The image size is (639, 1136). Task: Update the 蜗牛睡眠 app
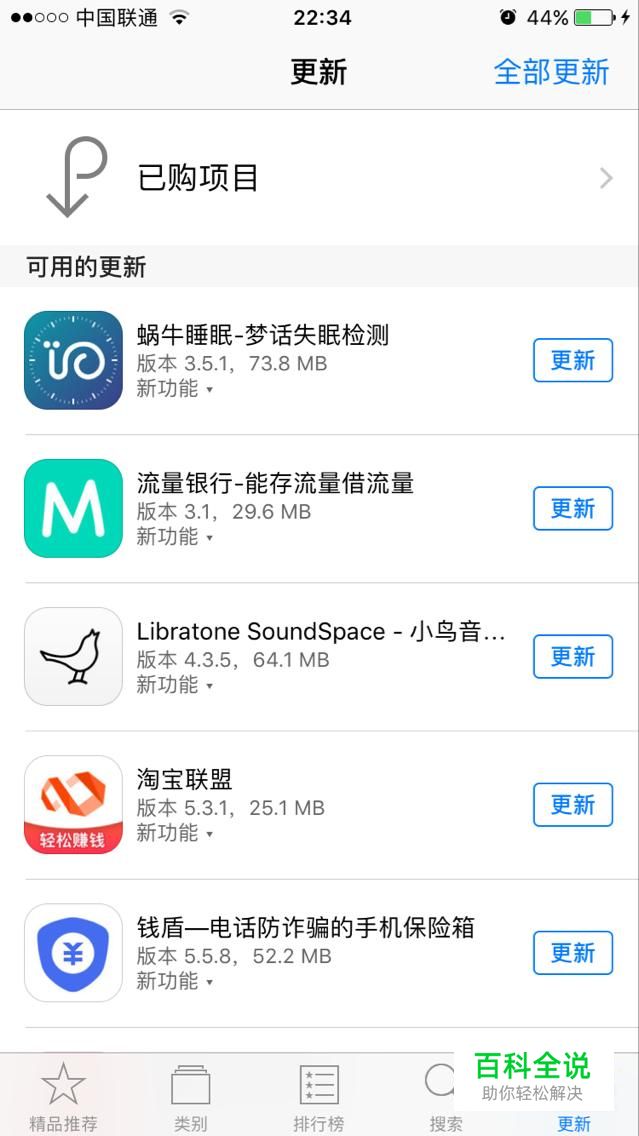click(572, 360)
